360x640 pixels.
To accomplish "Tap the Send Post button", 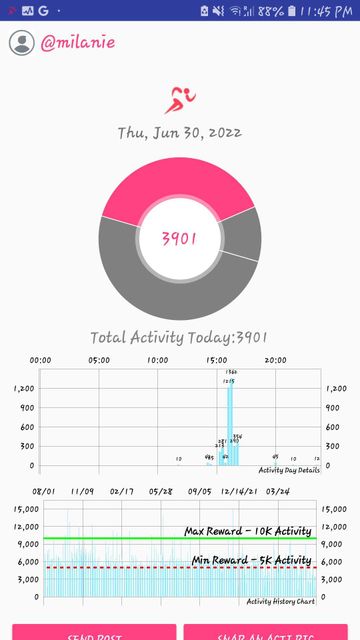I will pos(94,632).
